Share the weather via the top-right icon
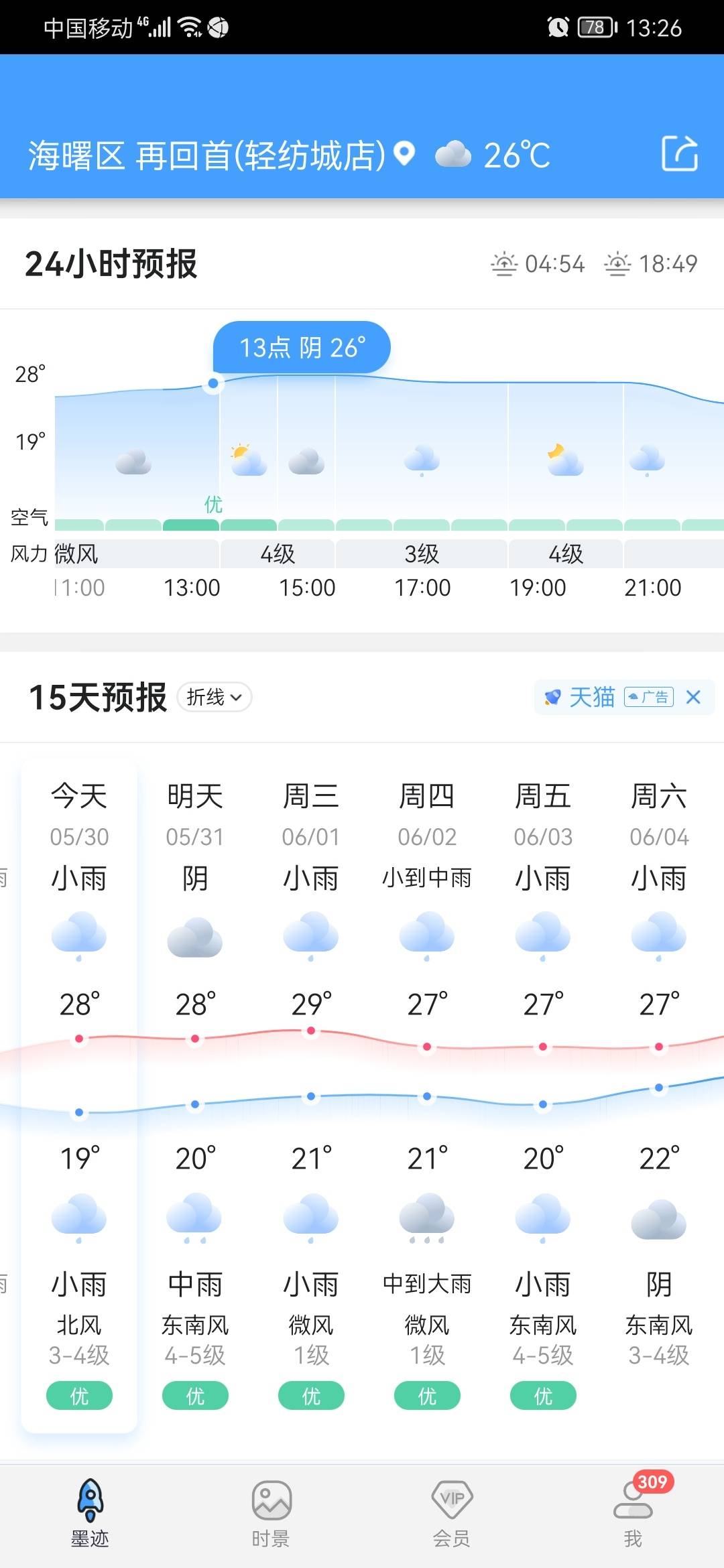Image resolution: width=724 pixels, height=1568 pixels. tap(680, 154)
